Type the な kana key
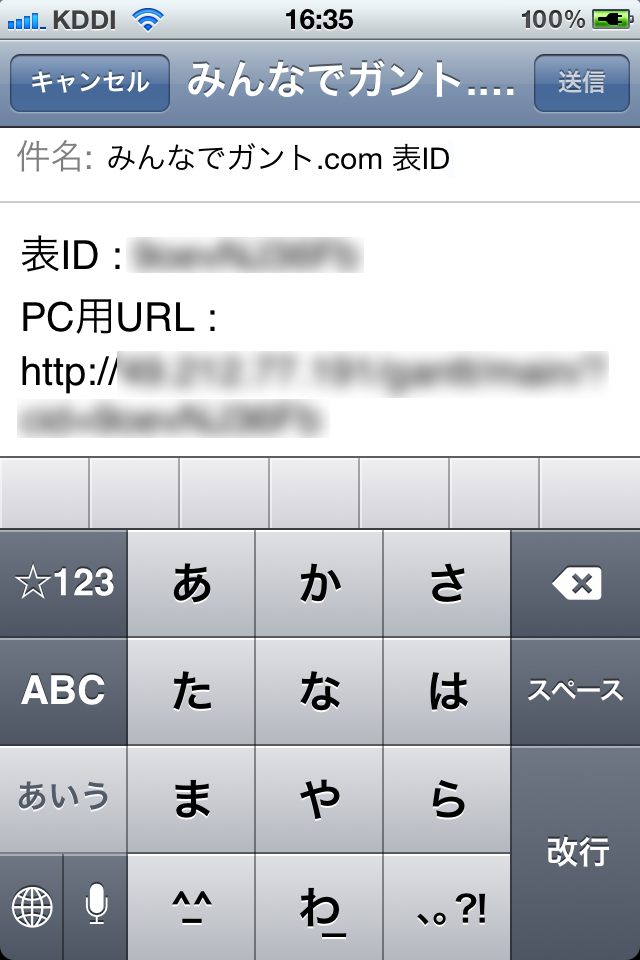The width and height of the screenshot is (640, 960). 320,690
